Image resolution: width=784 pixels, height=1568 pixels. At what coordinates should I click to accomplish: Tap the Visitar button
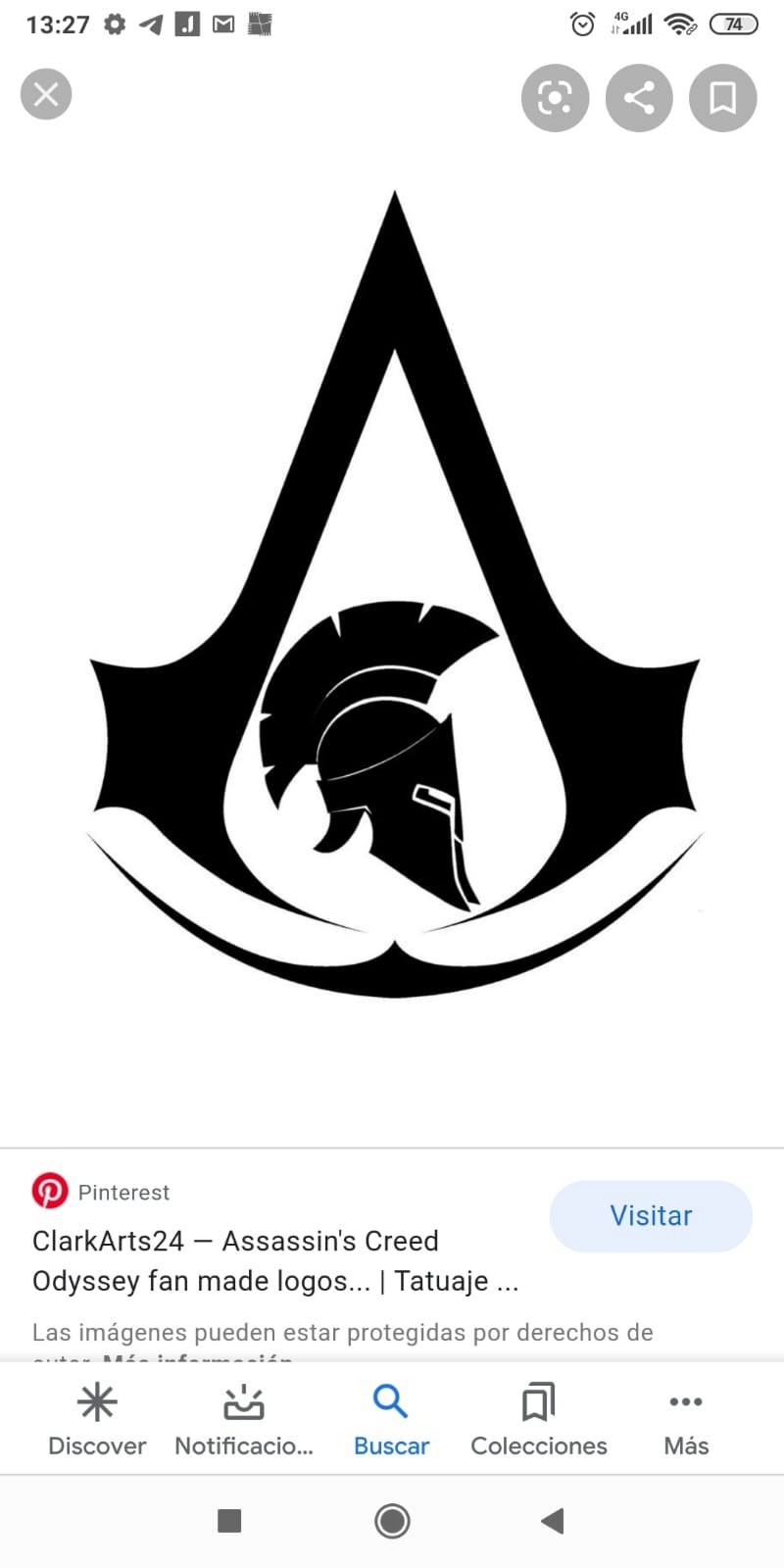(651, 1215)
